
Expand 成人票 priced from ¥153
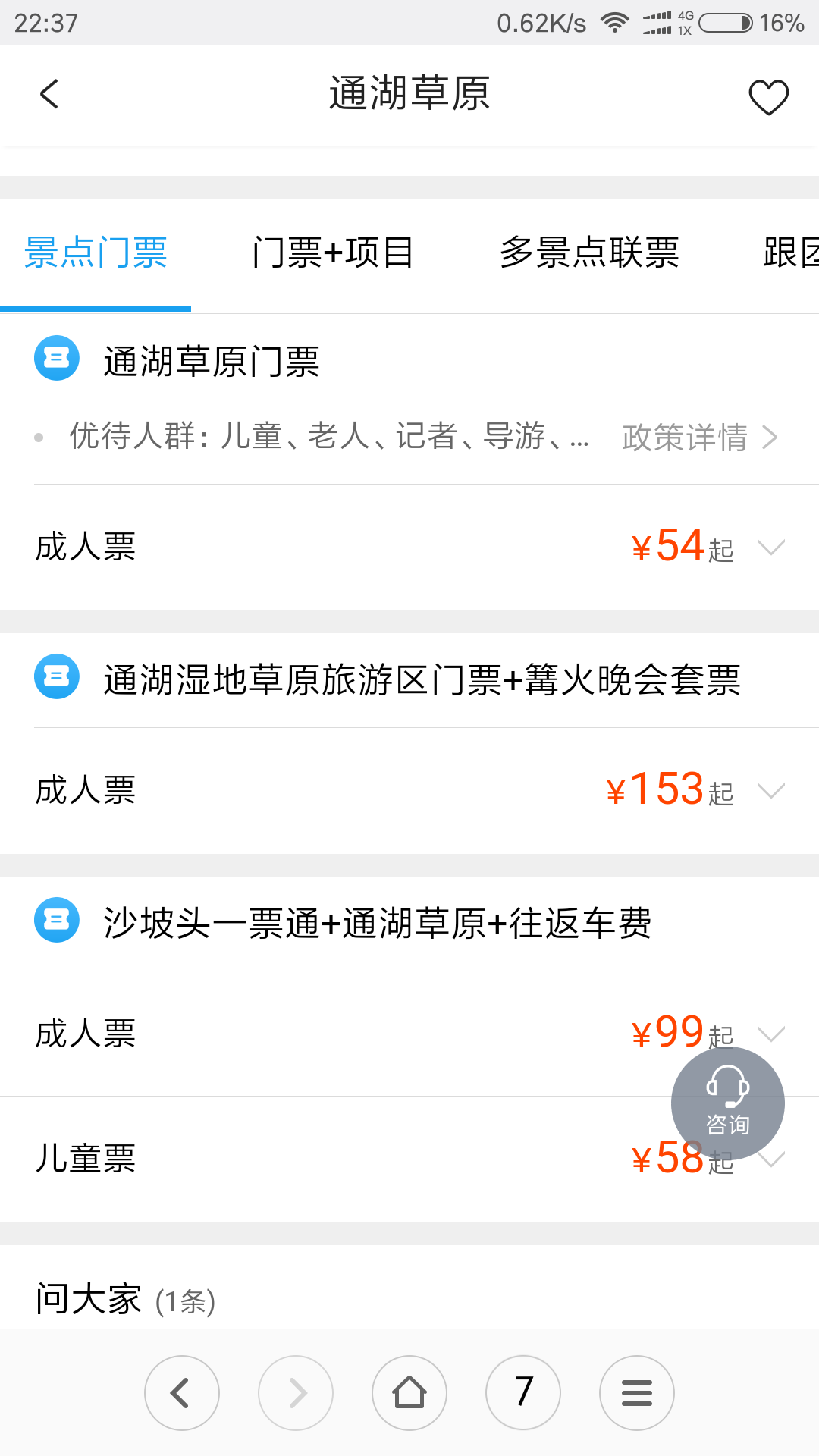click(x=770, y=791)
